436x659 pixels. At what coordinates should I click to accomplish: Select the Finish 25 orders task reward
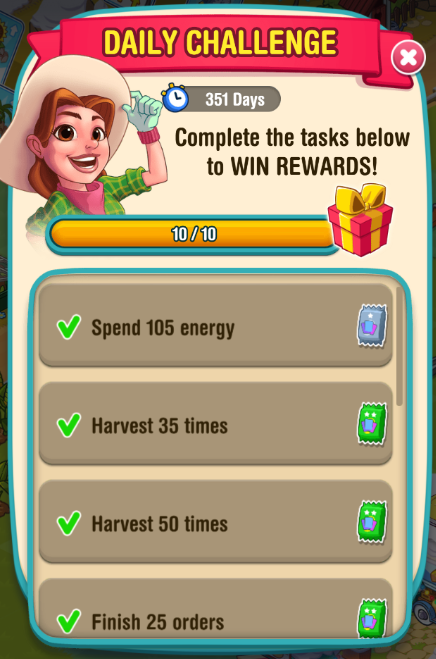pyautogui.click(x=372, y=619)
